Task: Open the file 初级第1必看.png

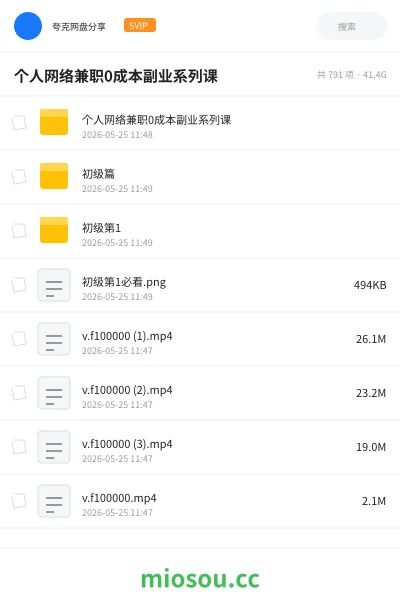Action: [200, 285]
